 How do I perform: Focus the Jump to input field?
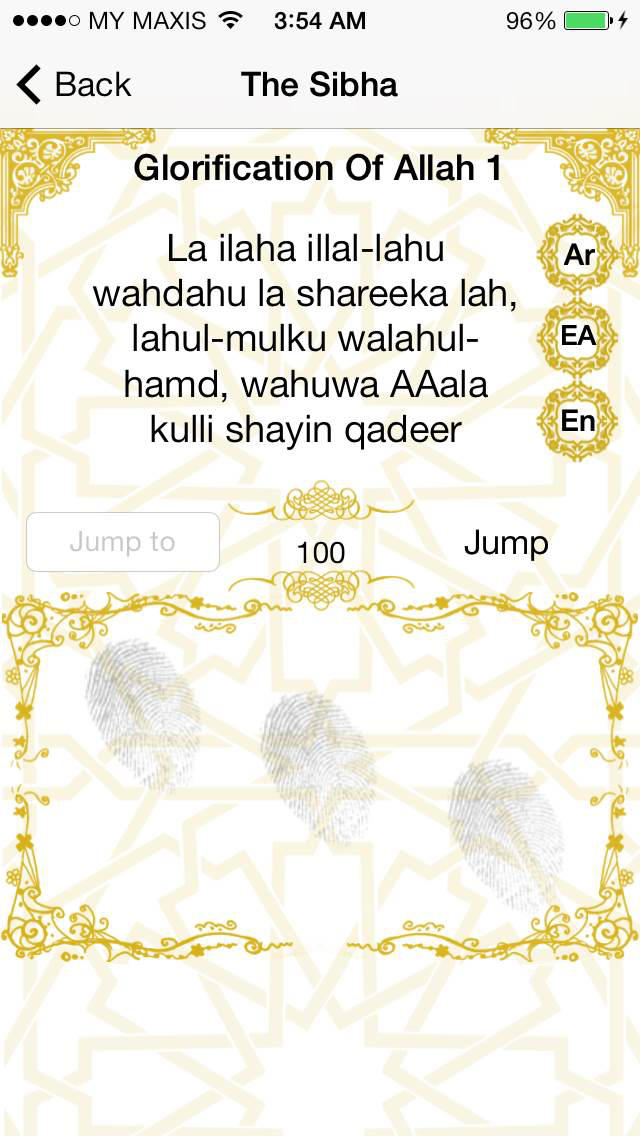(x=123, y=542)
